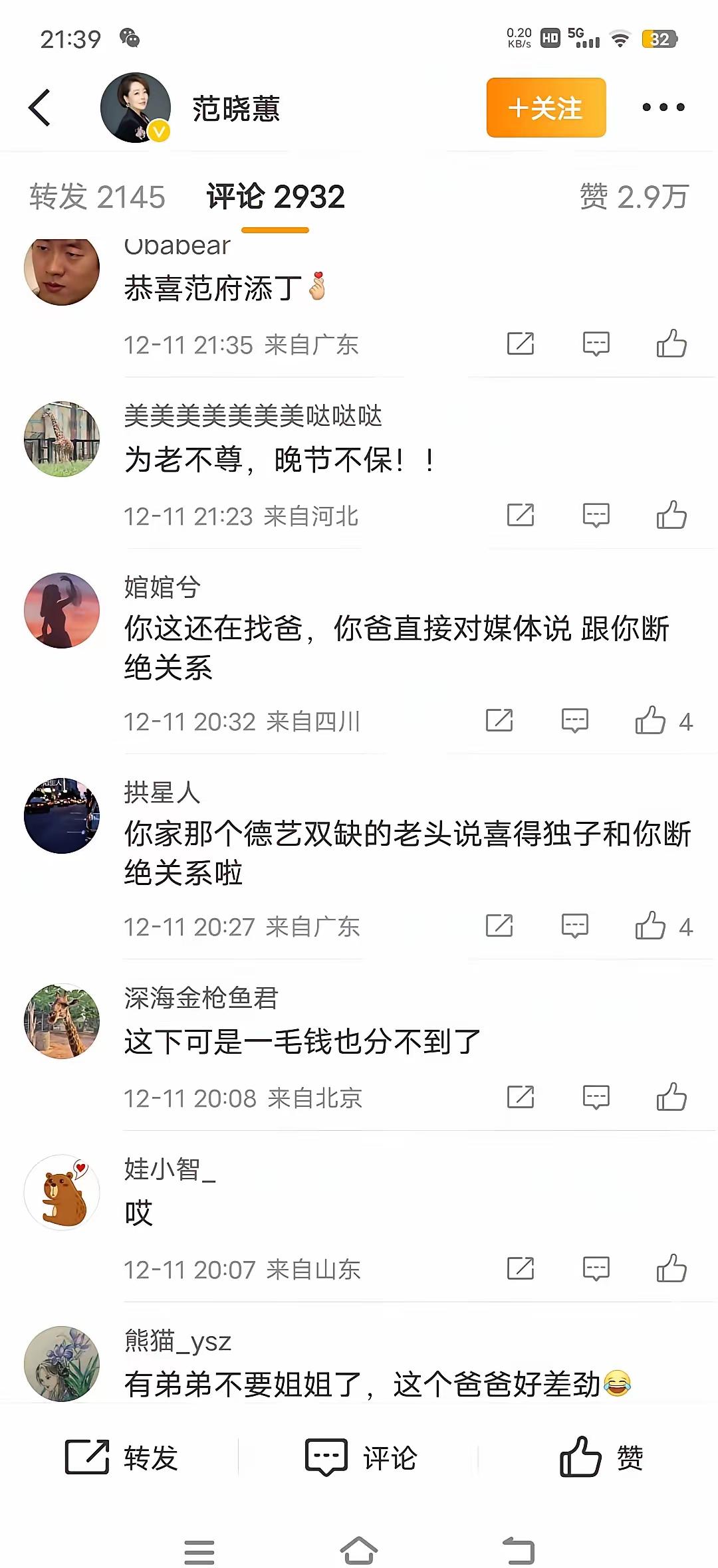This screenshot has height=1568, width=718.
Task: Tap the +关注 follow button
Action: tap(546, 108)
